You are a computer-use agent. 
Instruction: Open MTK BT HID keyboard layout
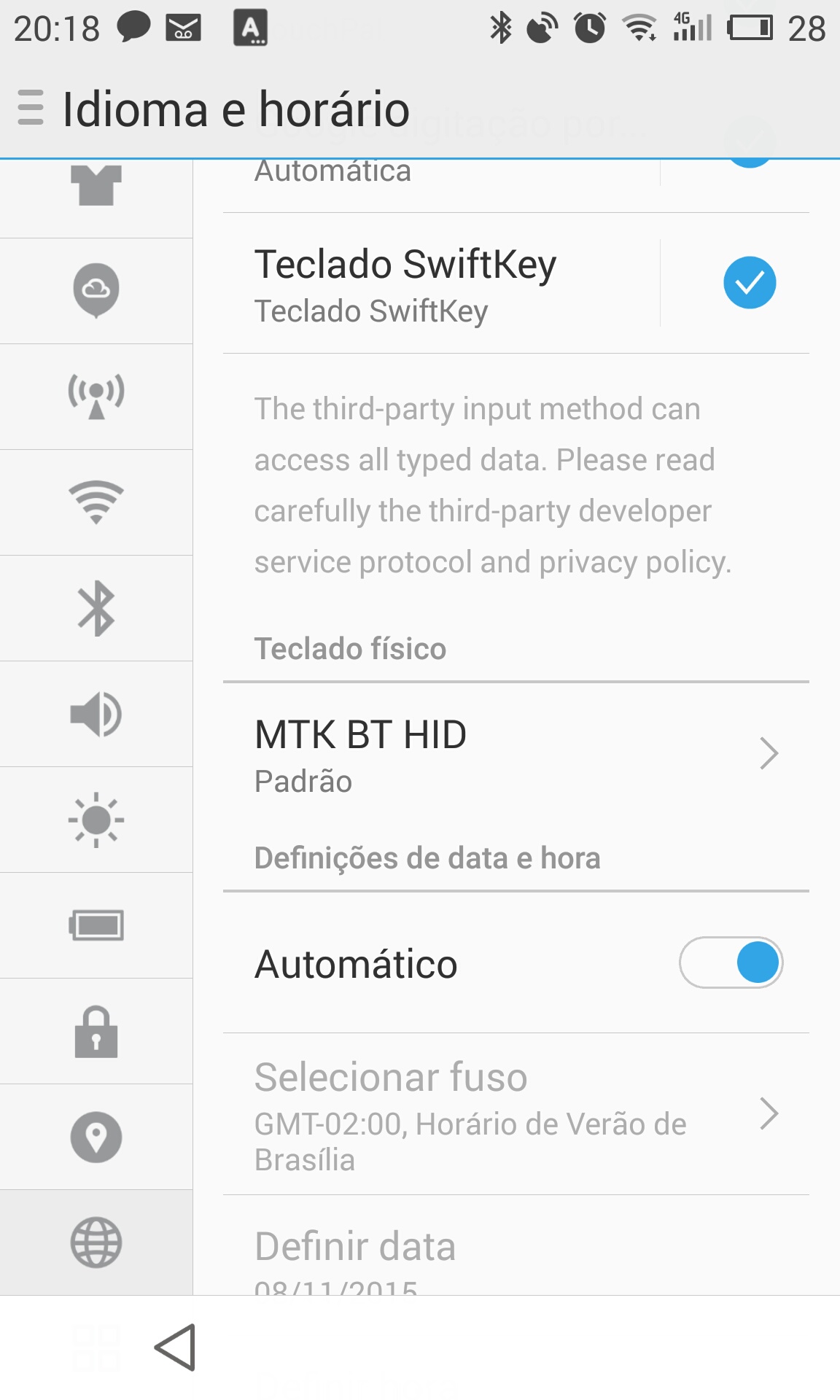click(516, 754)
